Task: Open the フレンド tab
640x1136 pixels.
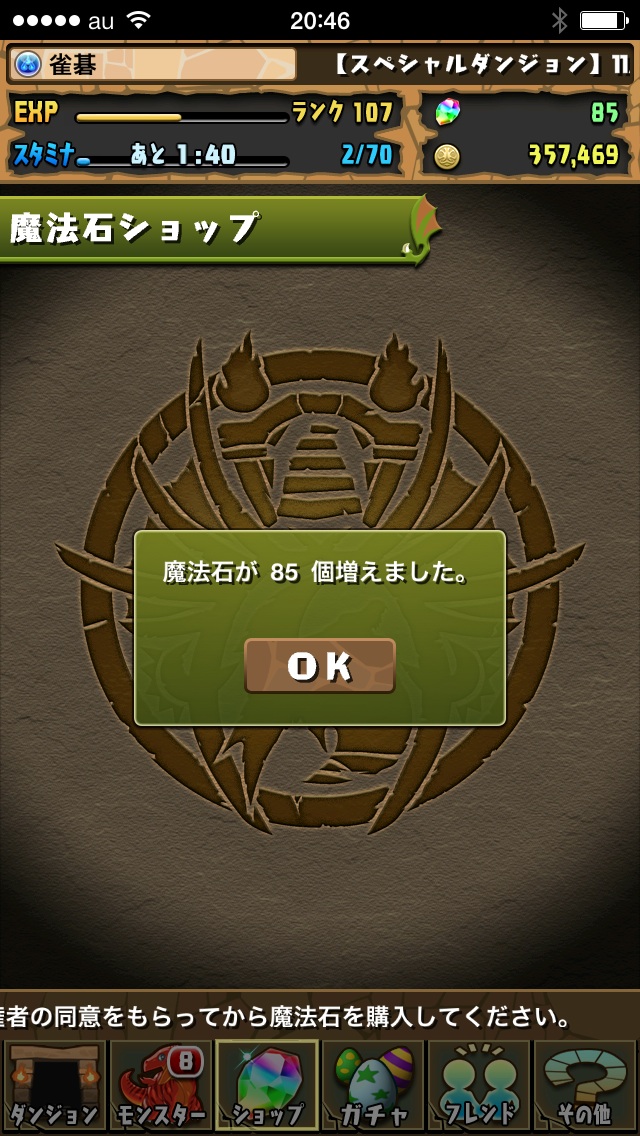Action: [479, 1087]
